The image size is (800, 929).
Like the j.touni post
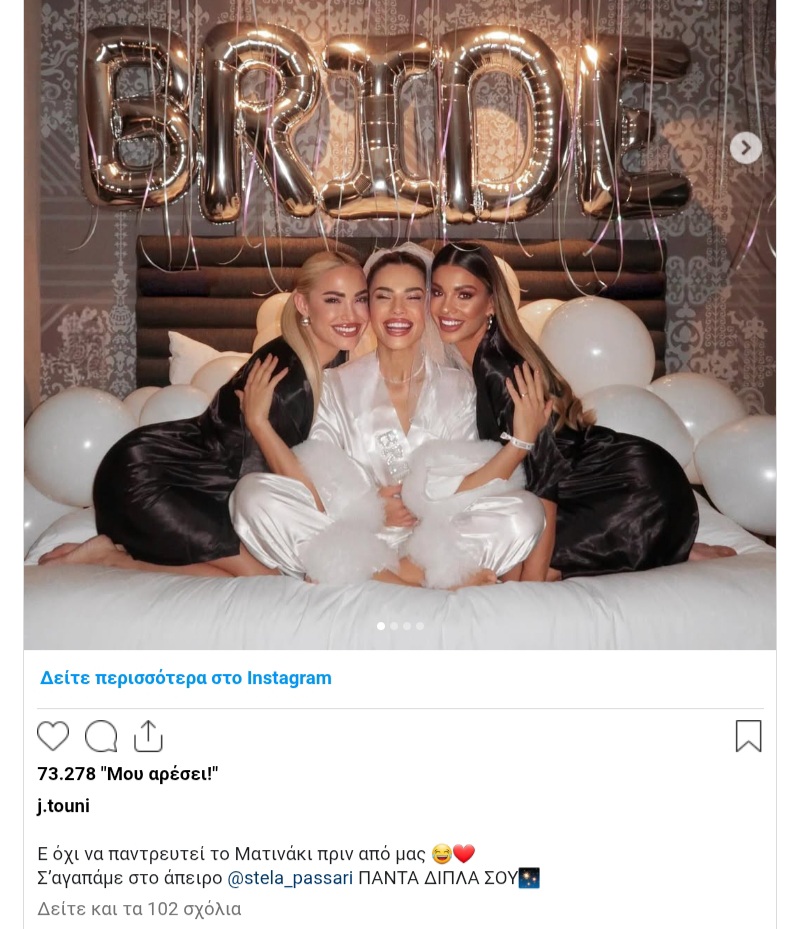(x=53, y=737)
